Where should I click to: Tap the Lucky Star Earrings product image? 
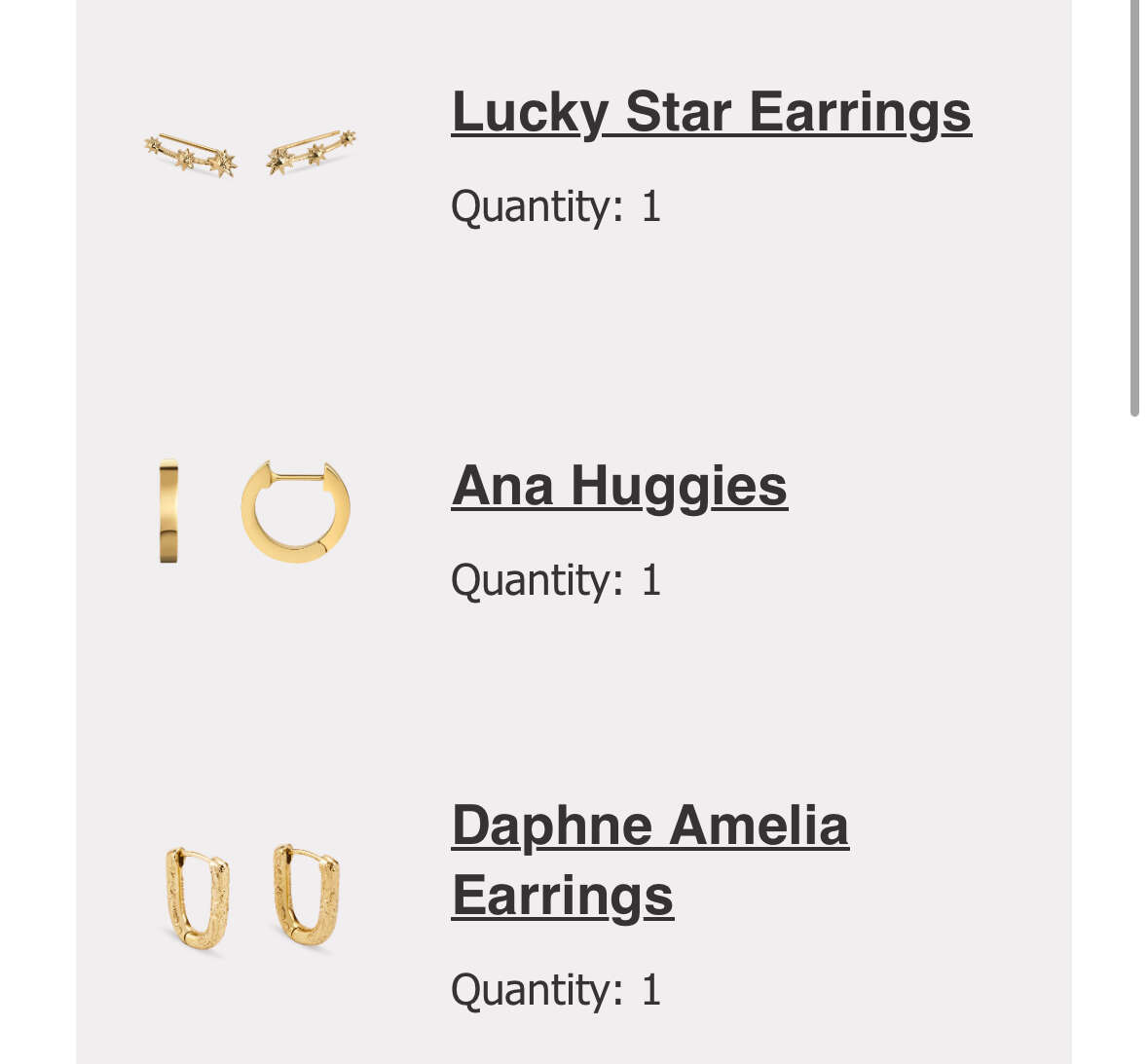[251, 154]
